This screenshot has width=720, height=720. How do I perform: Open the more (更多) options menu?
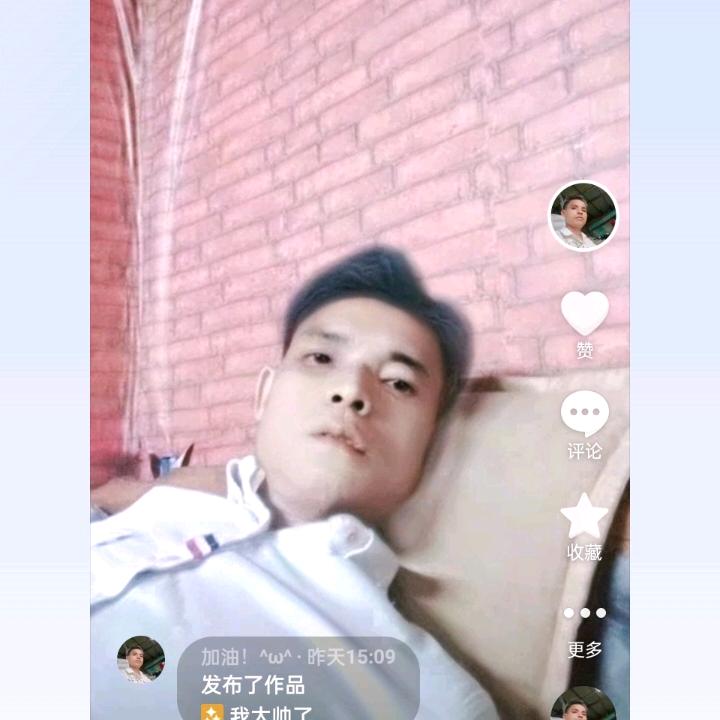(x=584, y=613)
